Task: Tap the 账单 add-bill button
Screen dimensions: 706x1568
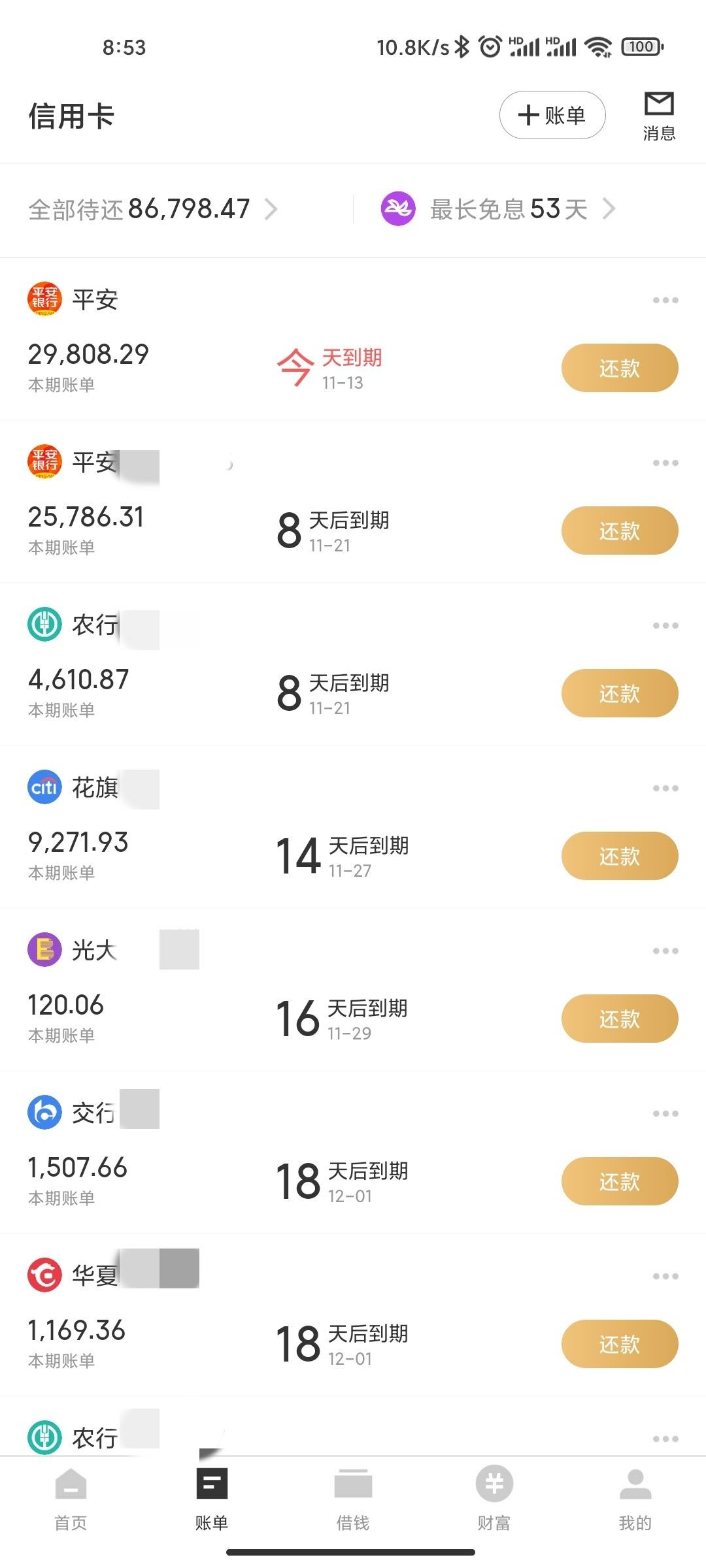Action: pos(552,115)
